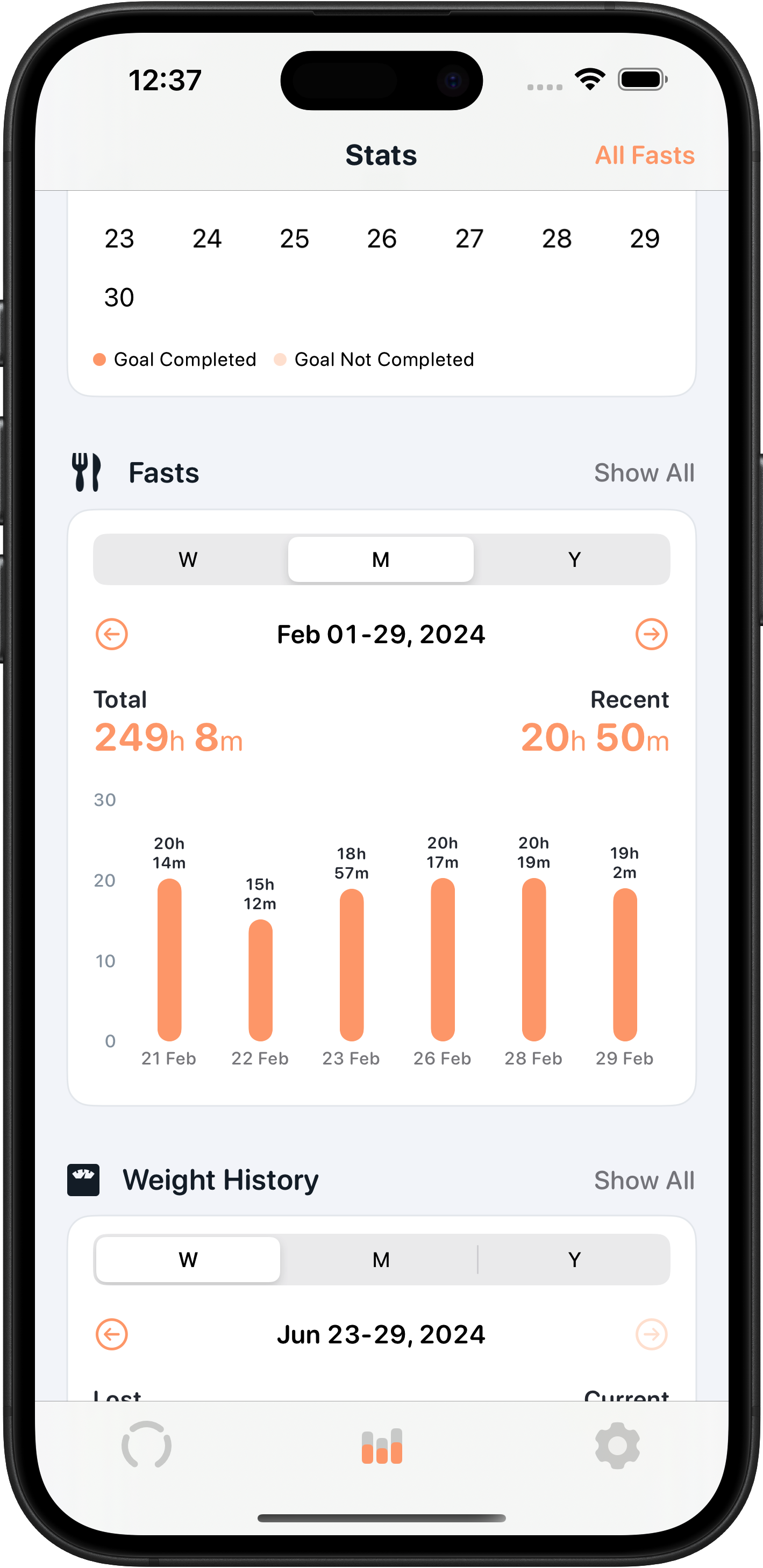Click the fork and knife Fasts icon

point(85,472)
